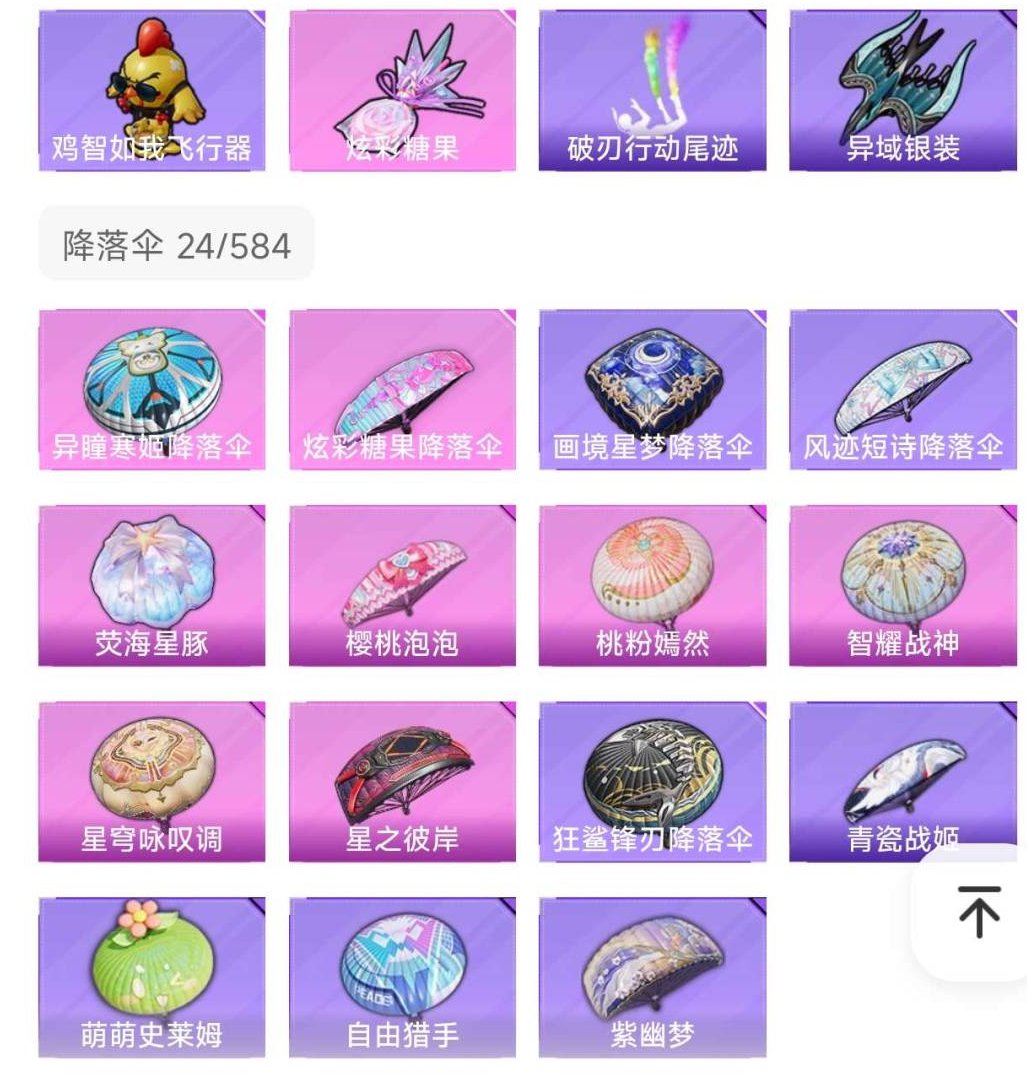The image size is (1027, 1077).
Task: Select the 画境星梦降落伞 parachute
Action: [654, 390]
